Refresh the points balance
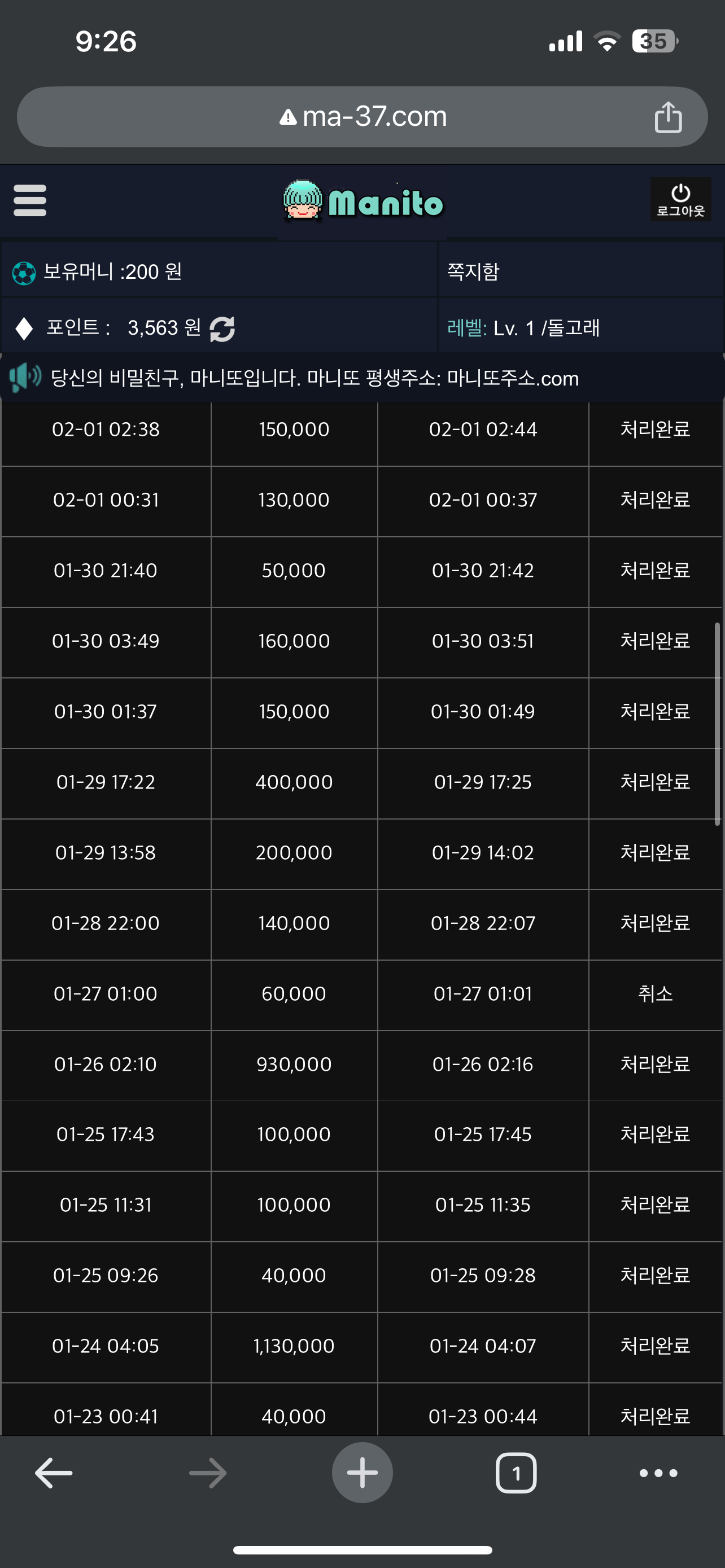725x1568 pixels. (x=222, y=329)
